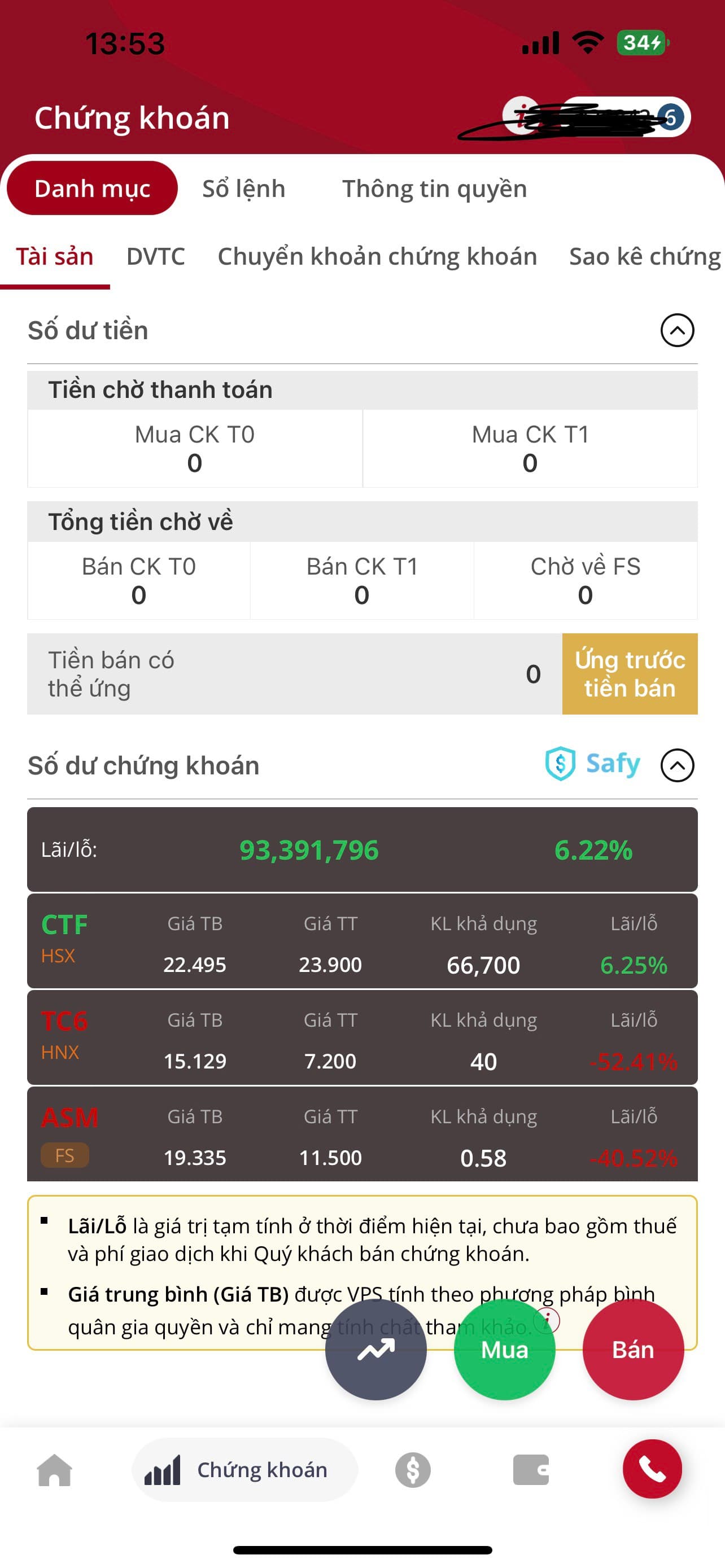Switch to the DVTC sub-tab
The width and height of the screenshot is (725, 1568).
coord(155,256)
